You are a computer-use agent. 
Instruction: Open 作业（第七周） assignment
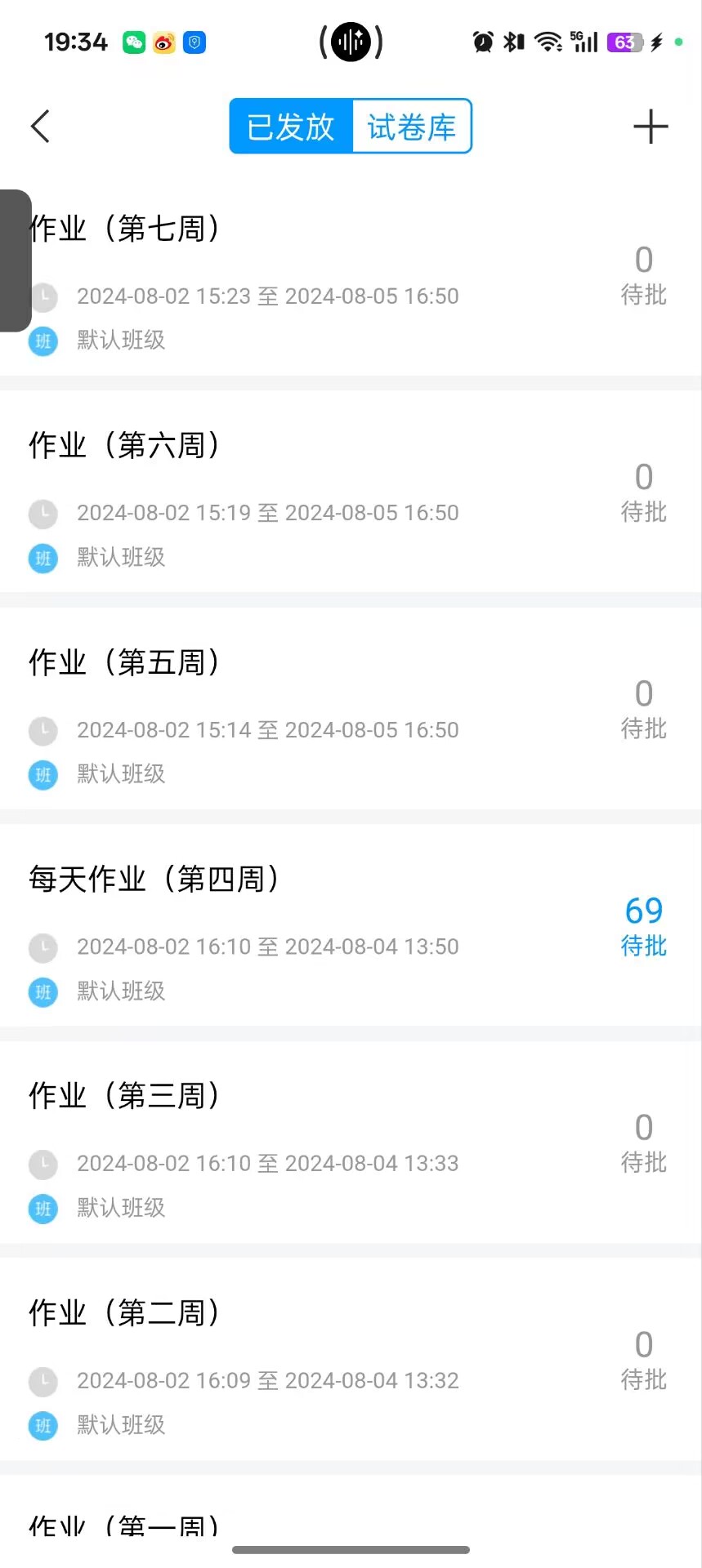[124, 229]
